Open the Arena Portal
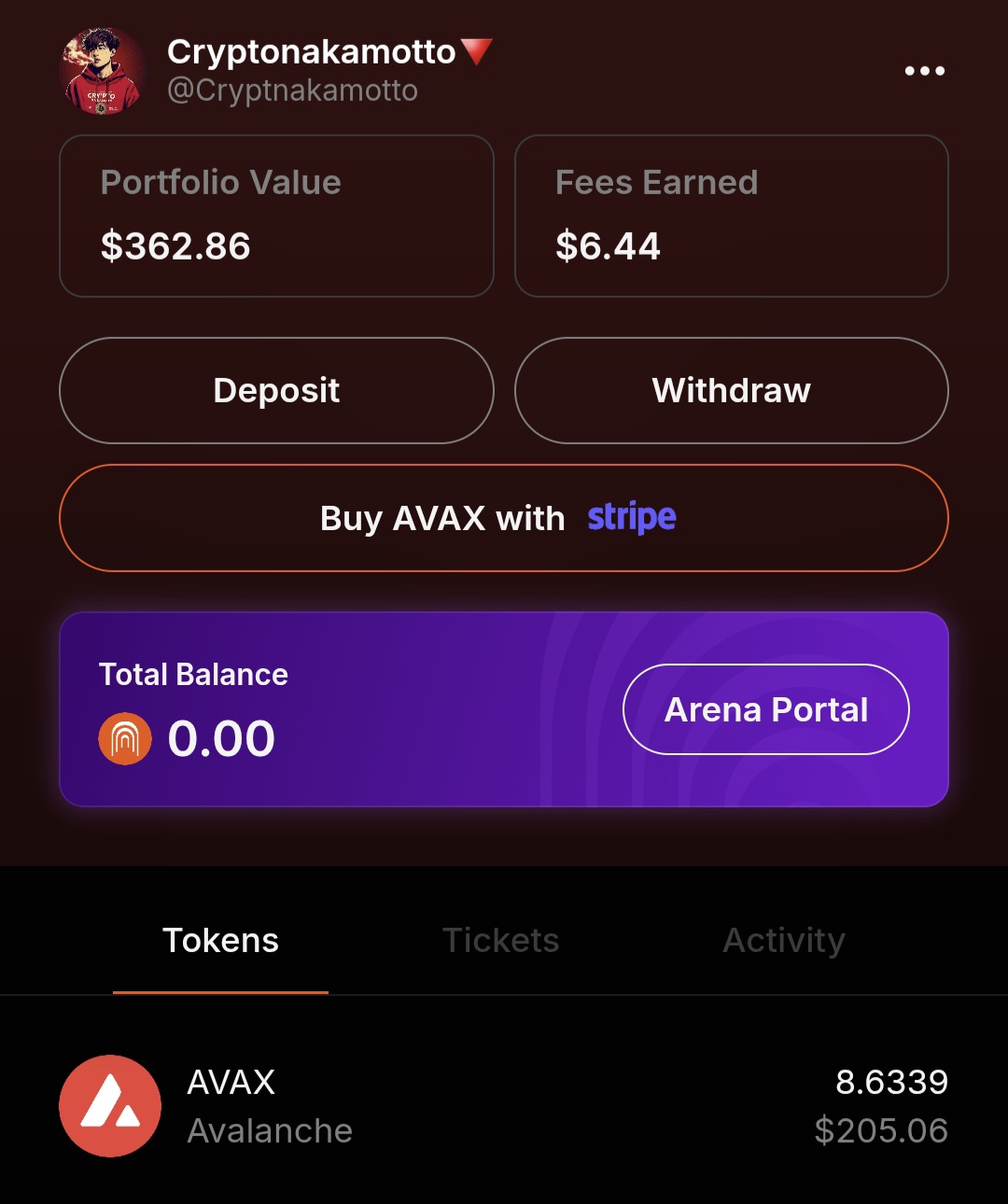Screen dimensions: 1008x1204 point(765,709)
